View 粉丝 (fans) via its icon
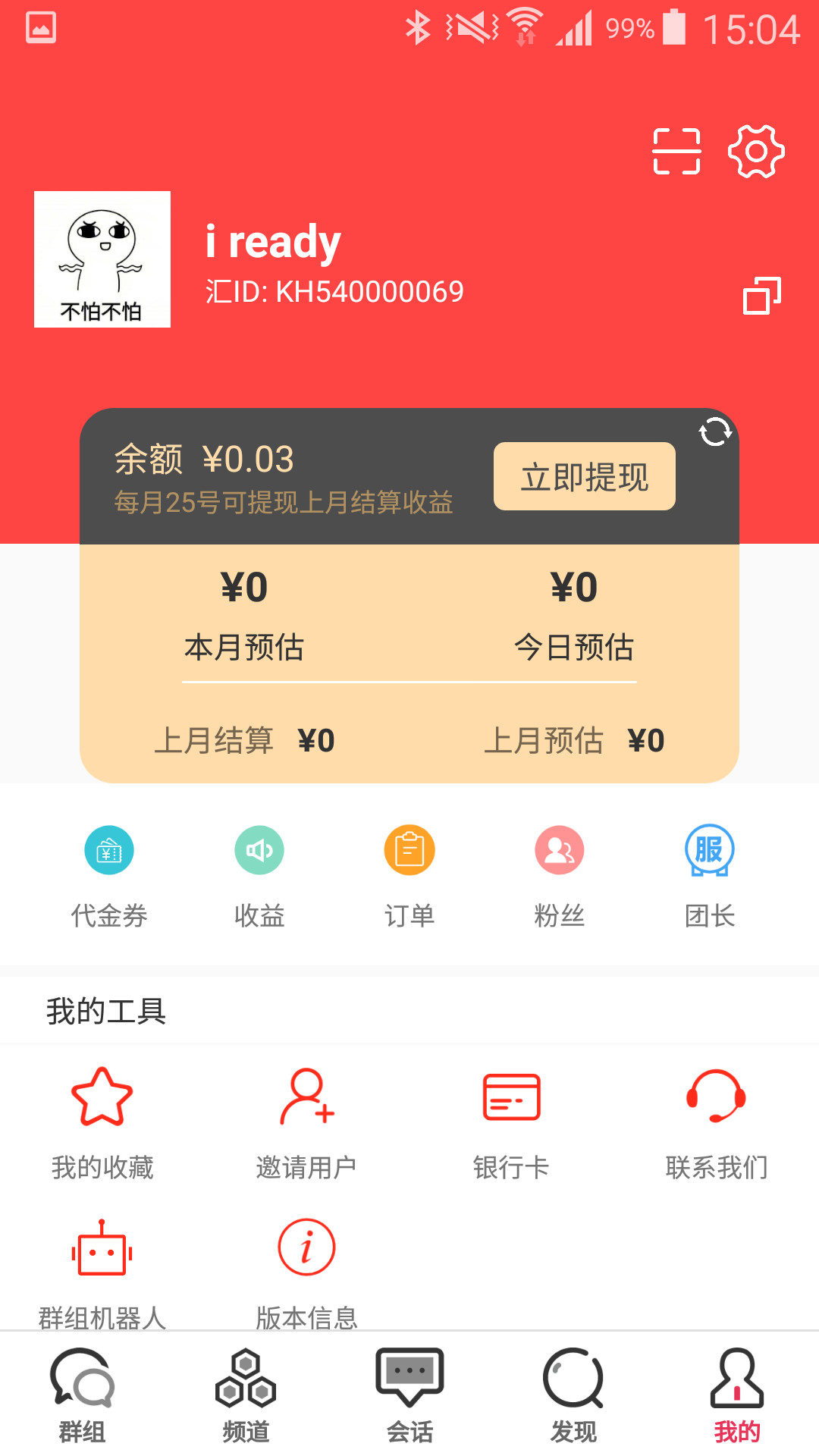This screenshot has width=819, height=1456. (x=559, y=850)
